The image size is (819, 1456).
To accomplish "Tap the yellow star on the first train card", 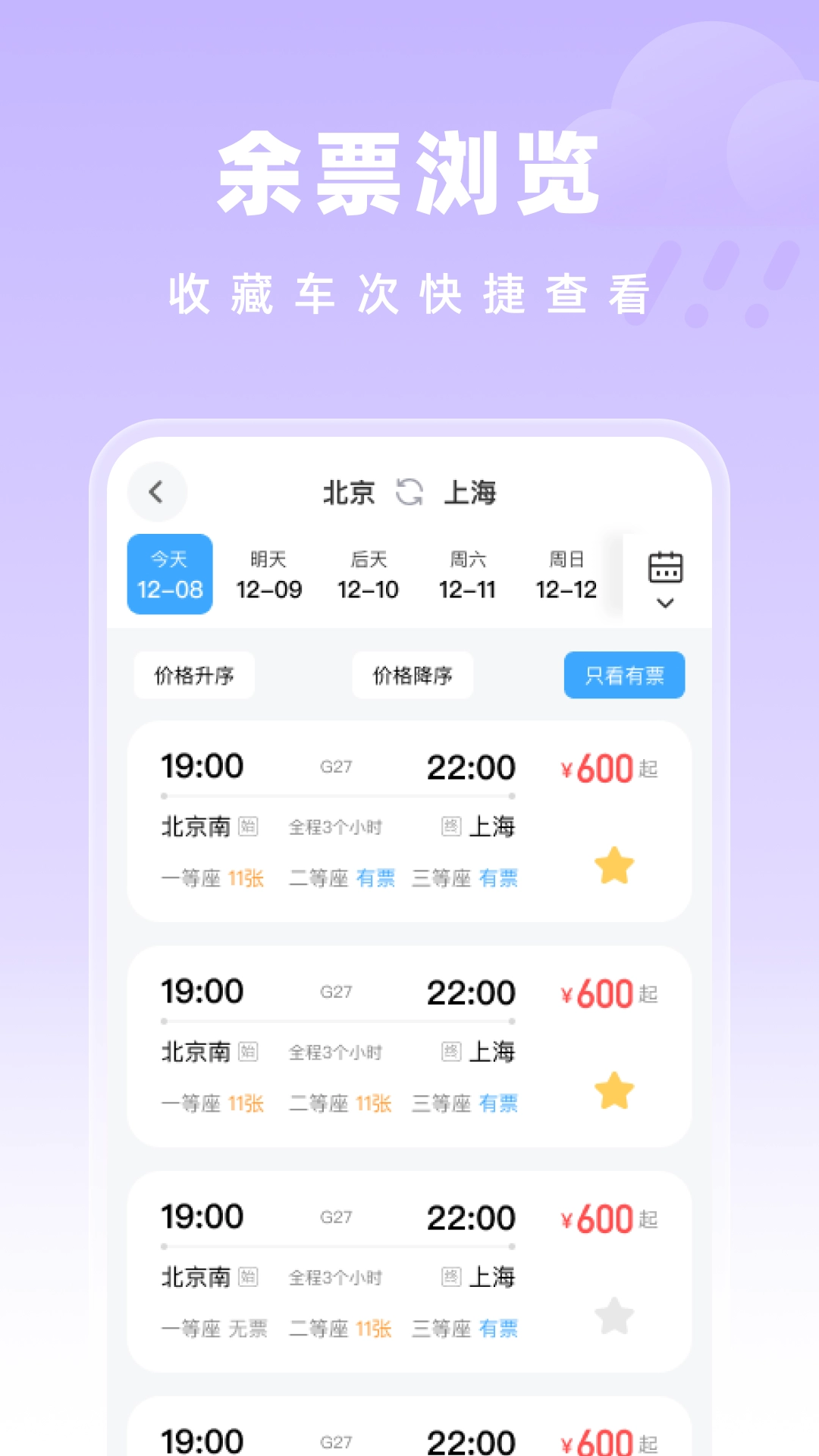I will pyautogui.click(x=613, y=863).
